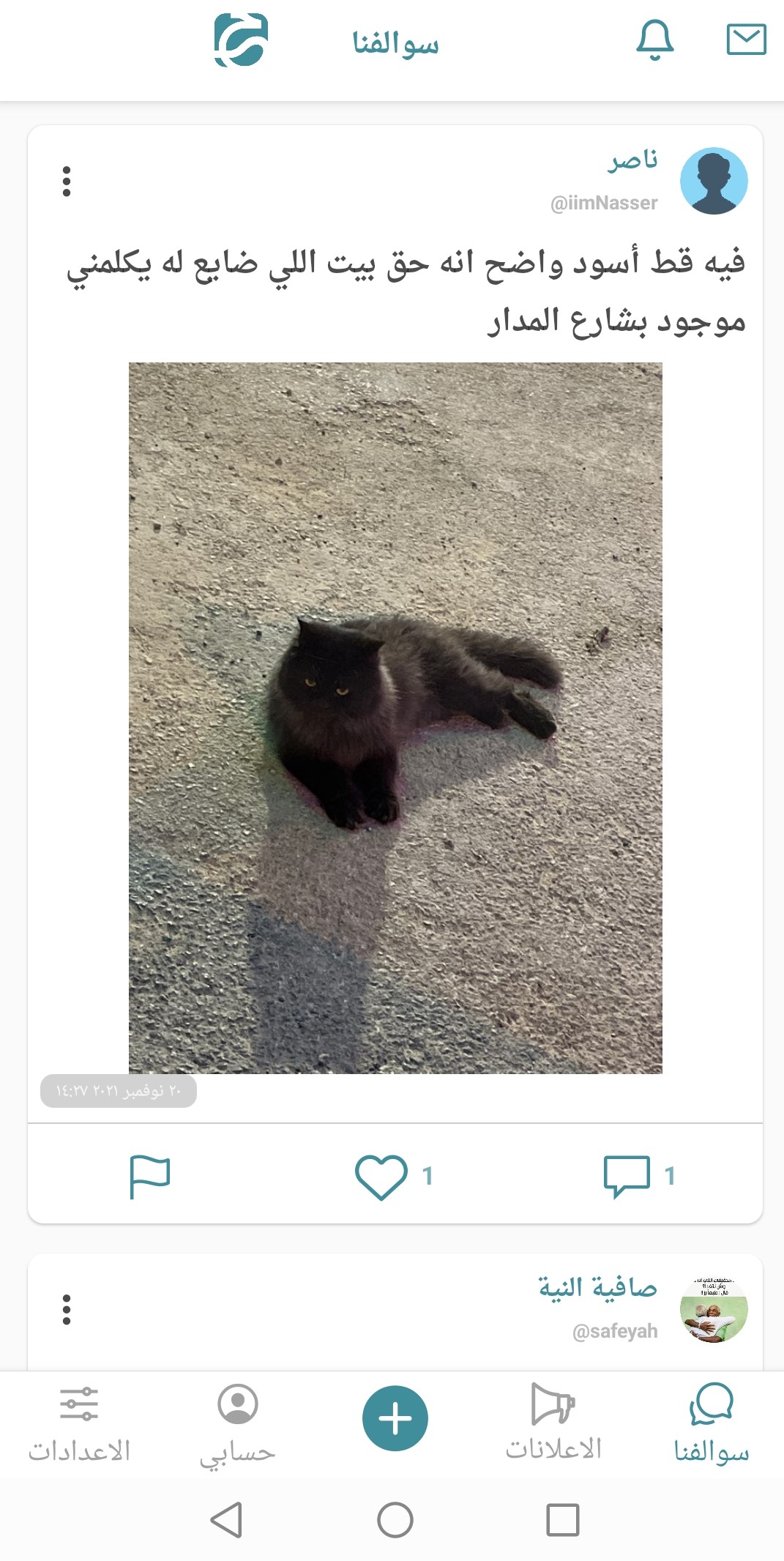Open comments on ناصر's post
Image resolution: width=784 pixels, height=1561 pixels.
tap(627, 1176)
